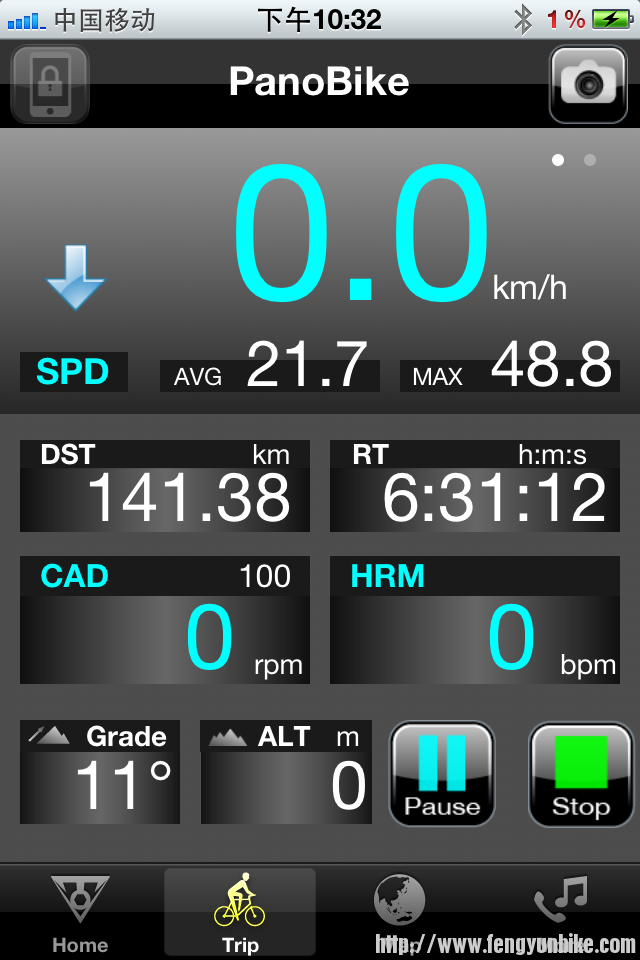This screenshot has height=960, width=640.
Task: Tap the page indicator dots
Action: (x=574, y=160)
